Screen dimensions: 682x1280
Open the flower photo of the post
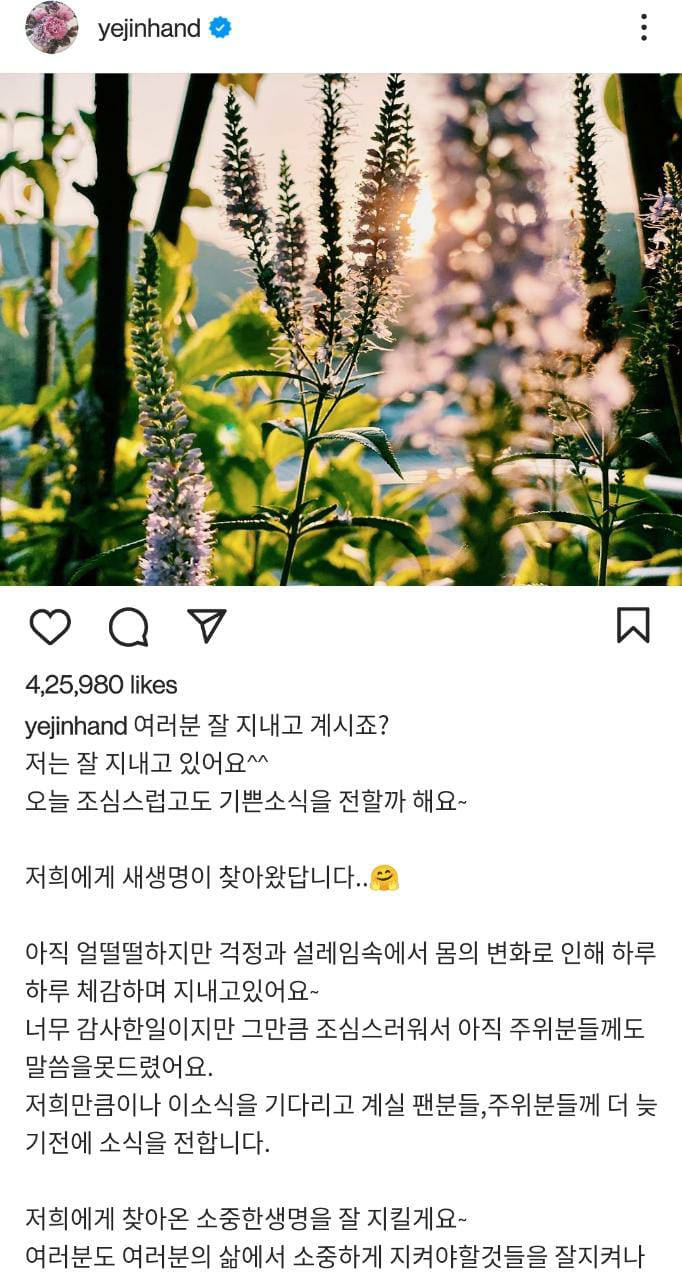pyautogui.click(x=341, y=329)
